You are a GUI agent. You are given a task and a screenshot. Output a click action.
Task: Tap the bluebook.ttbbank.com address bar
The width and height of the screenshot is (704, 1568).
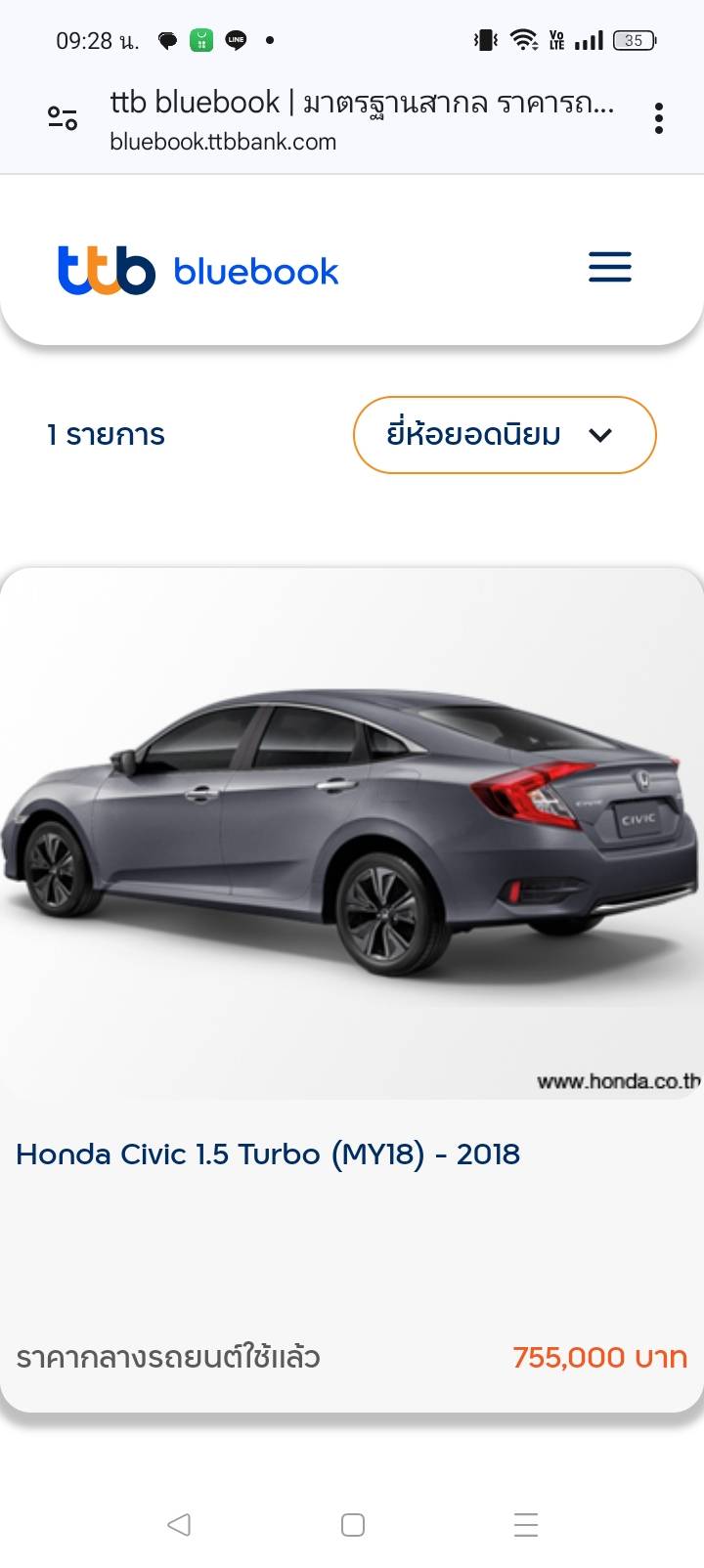pos(363,119)
